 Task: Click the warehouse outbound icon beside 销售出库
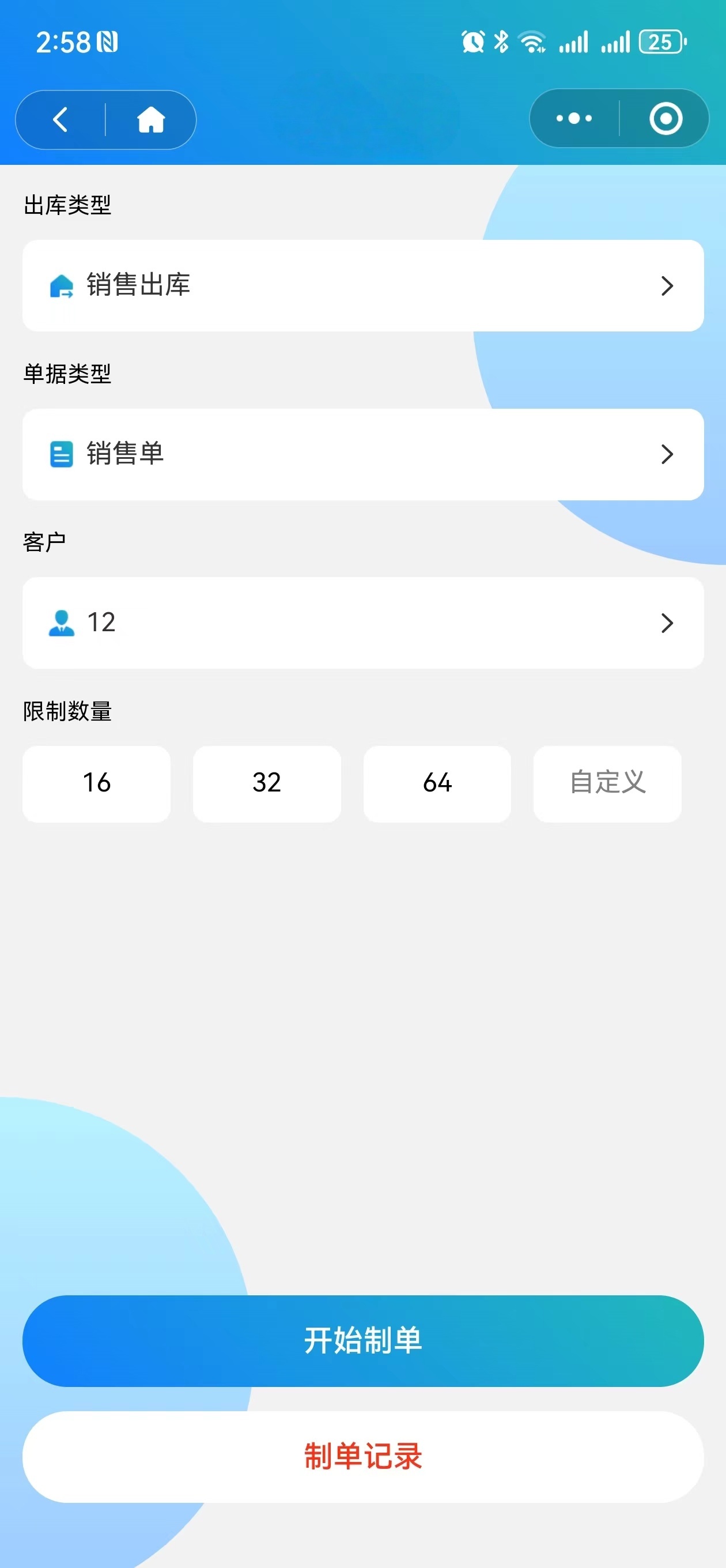click(x=61, y=285)
